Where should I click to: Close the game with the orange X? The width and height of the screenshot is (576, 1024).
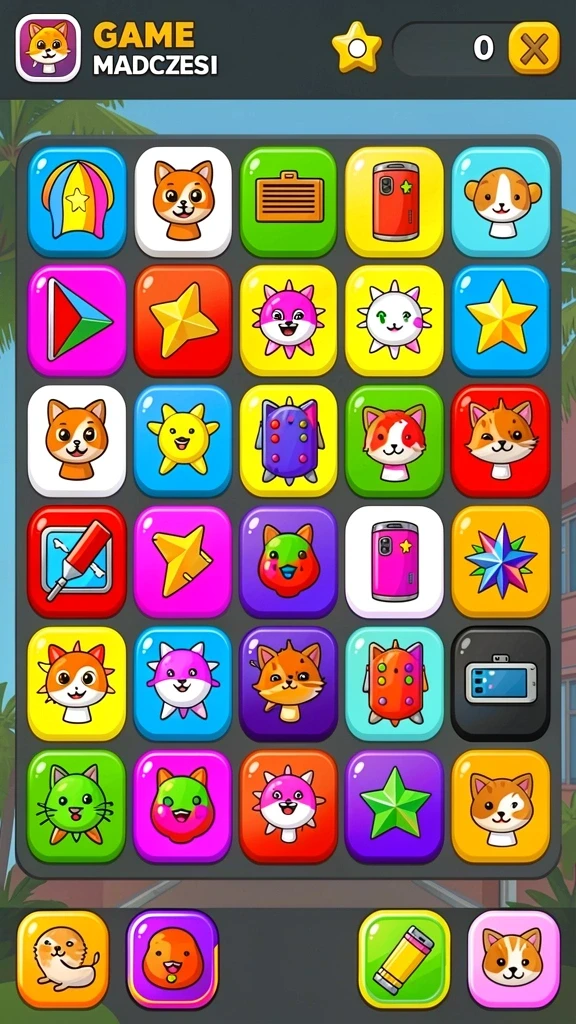[534, 48]
